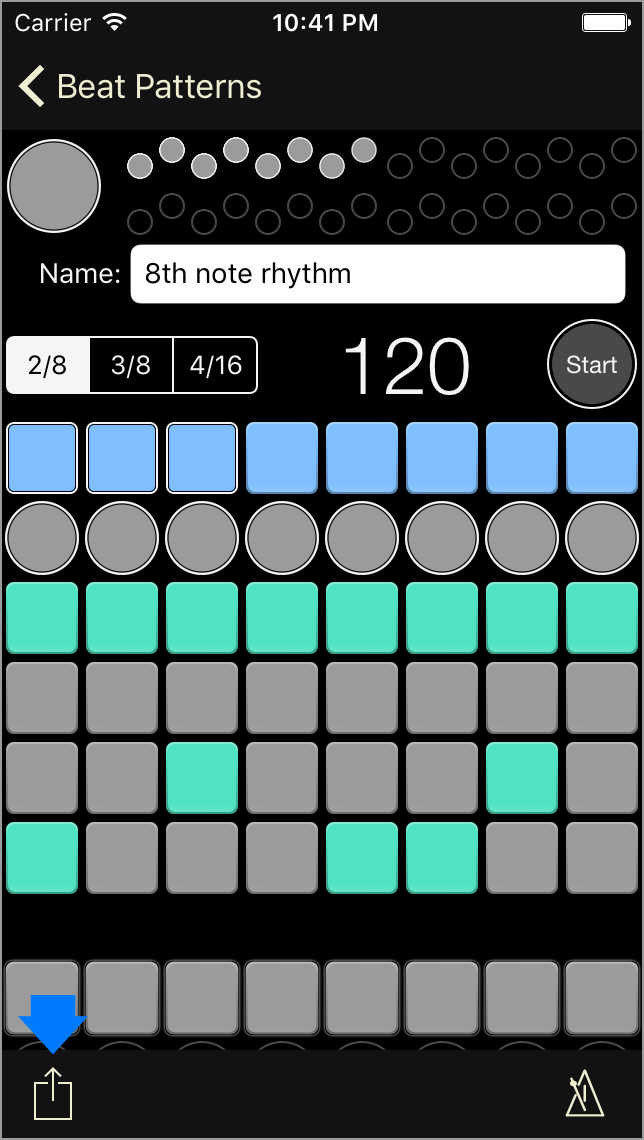This screenshot has height=1140, width=644.
Task: Tap the 120 tempo value
Action: click(406, 366)
